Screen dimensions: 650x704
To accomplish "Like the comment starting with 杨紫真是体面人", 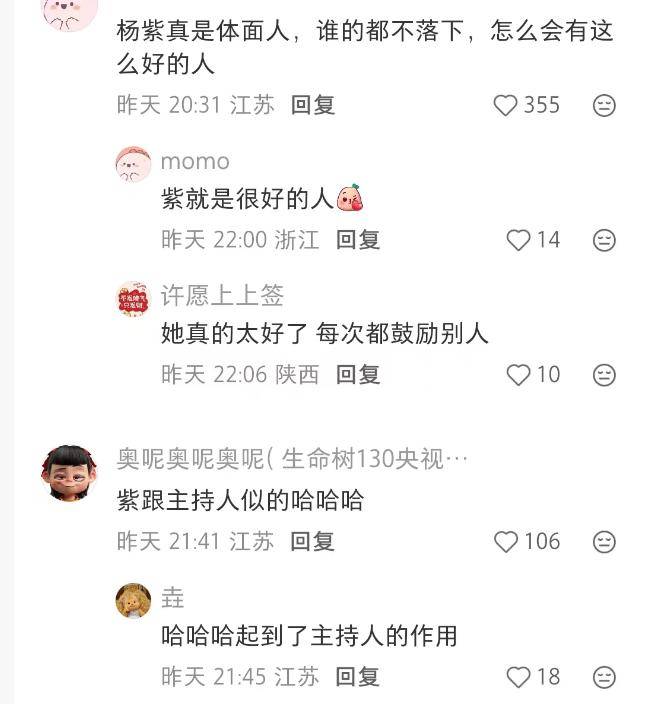I will pyautogui.click(x=506, y=105).
